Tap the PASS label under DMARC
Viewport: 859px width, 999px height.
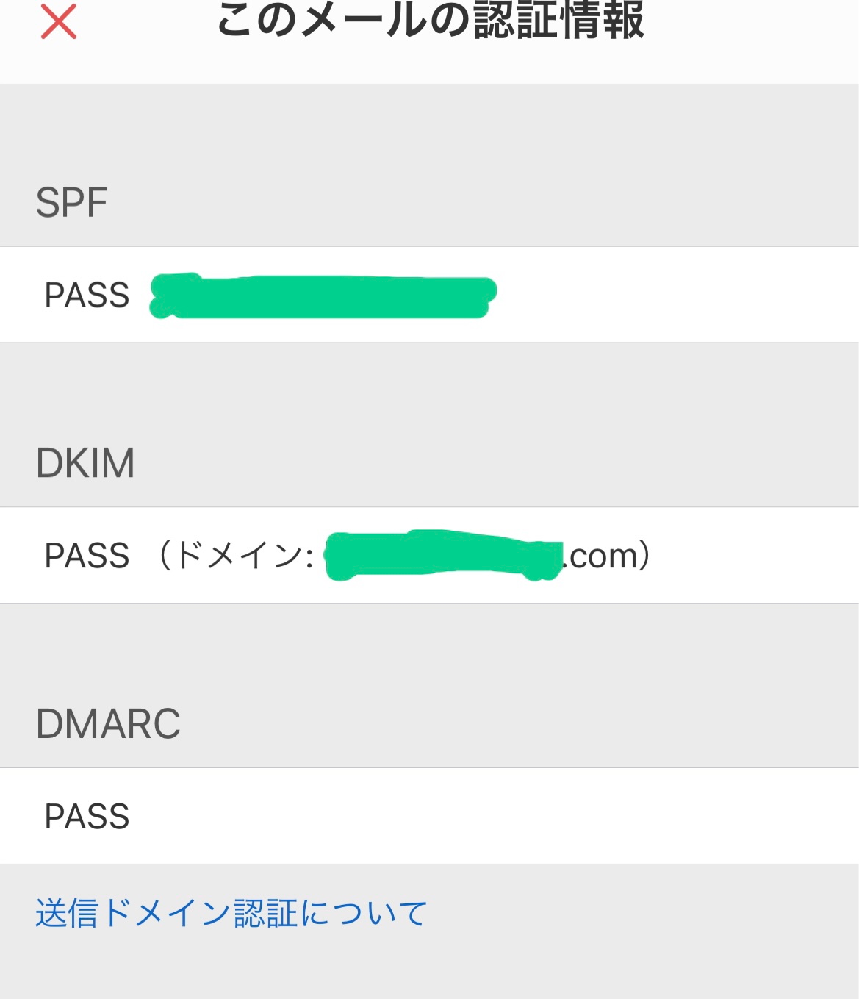click(x=88, y=816)
